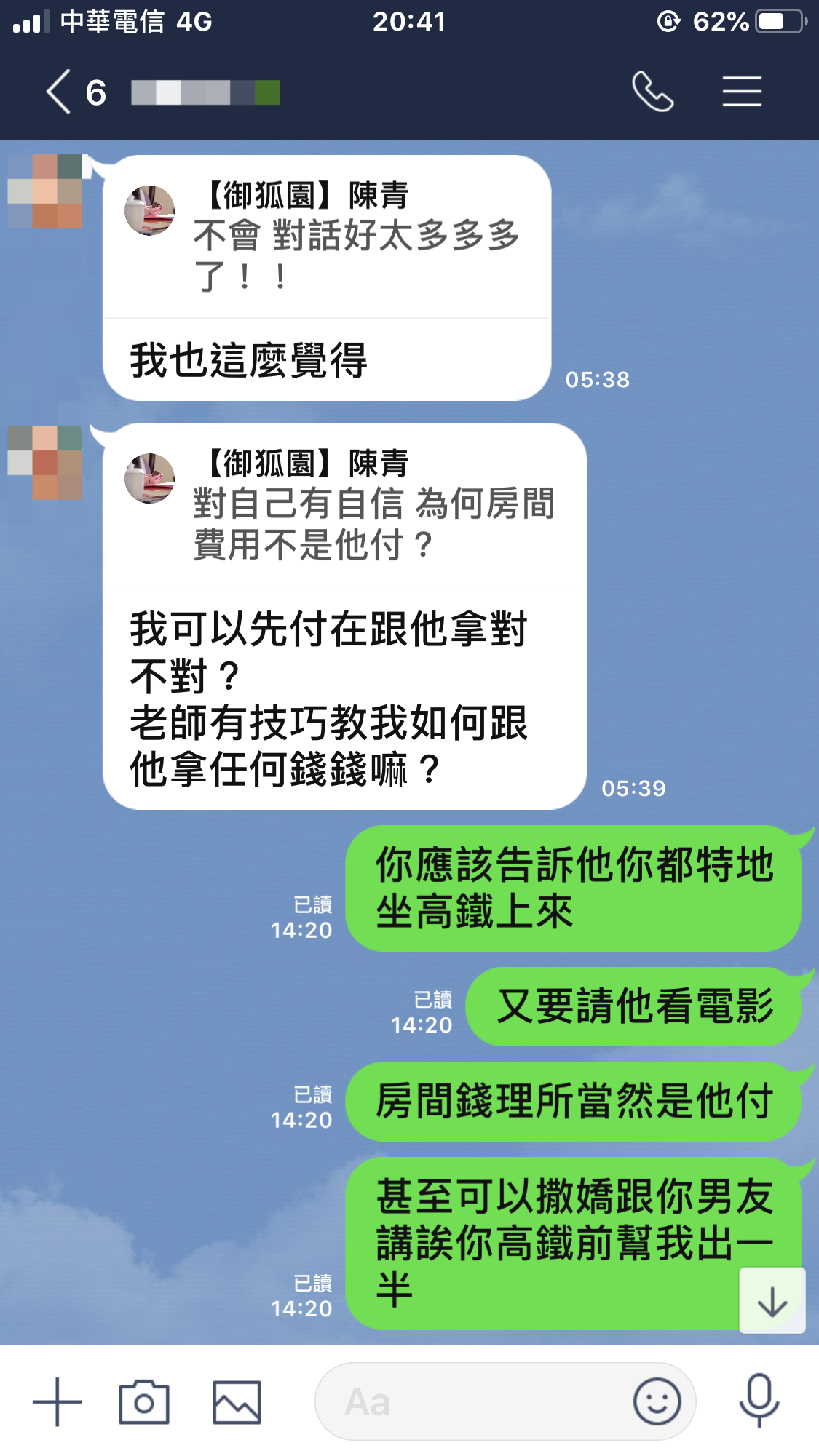
Task: Jump to the latest message
Action: point(772,1301)
